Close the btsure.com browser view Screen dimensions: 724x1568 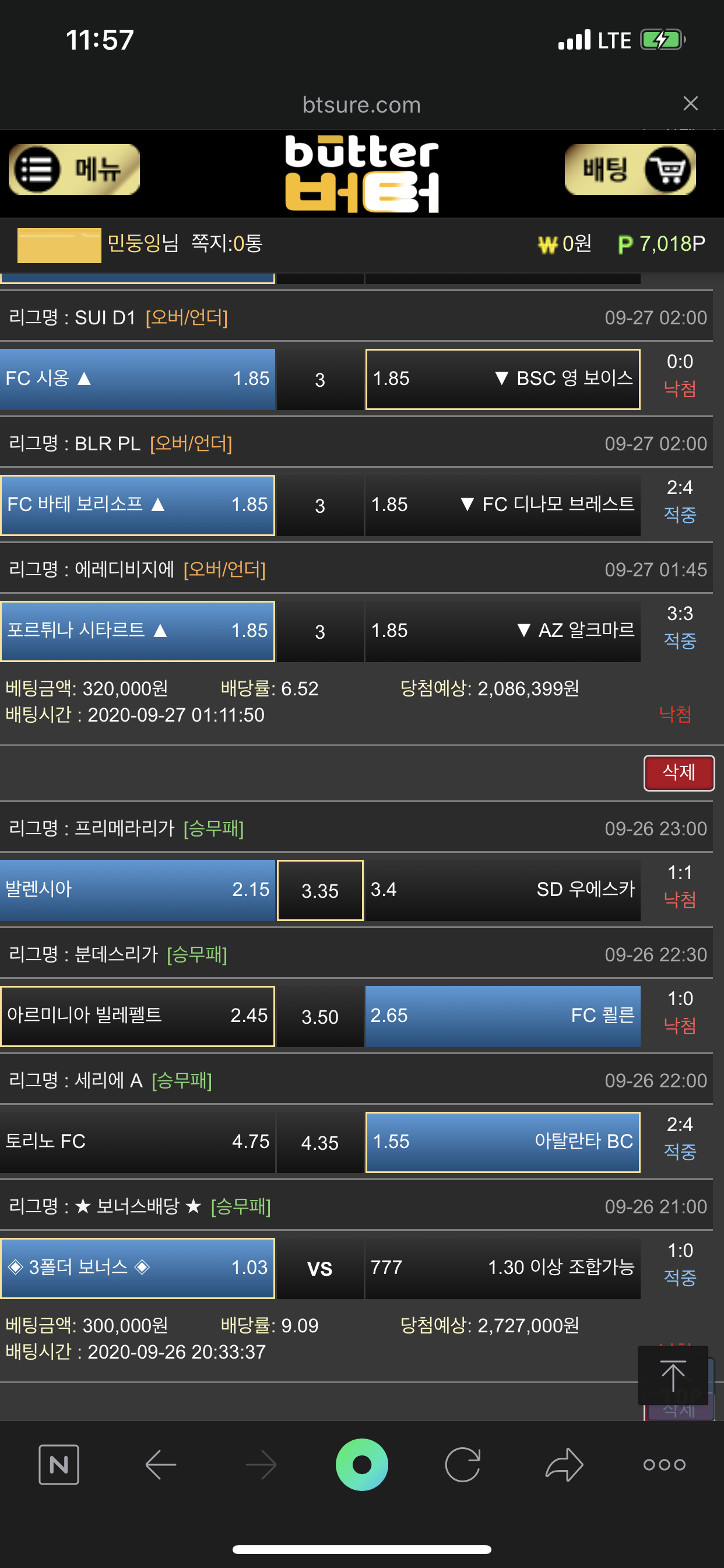[690, 103]
